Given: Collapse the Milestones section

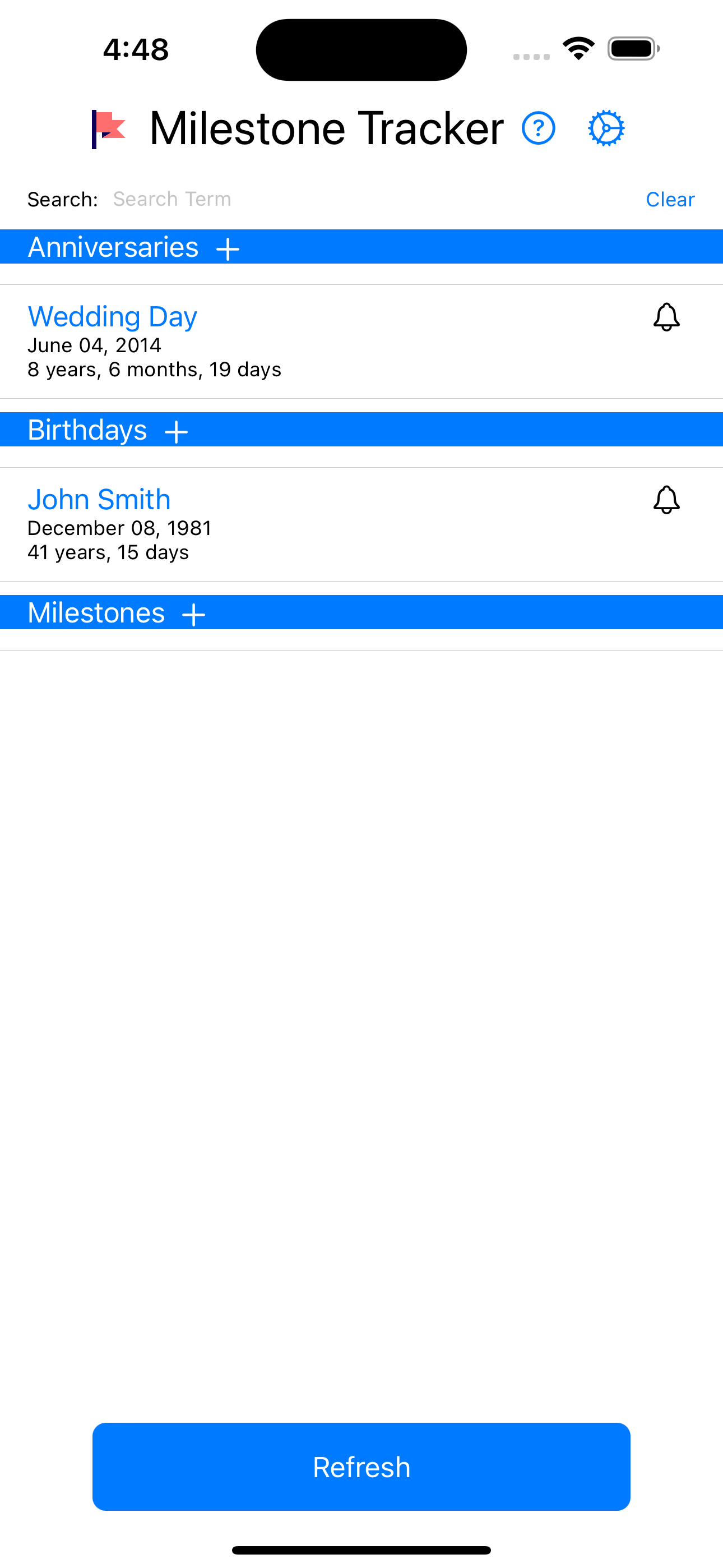Looking at the screenshot, I should pyautogui.click(x=98, y=613).
